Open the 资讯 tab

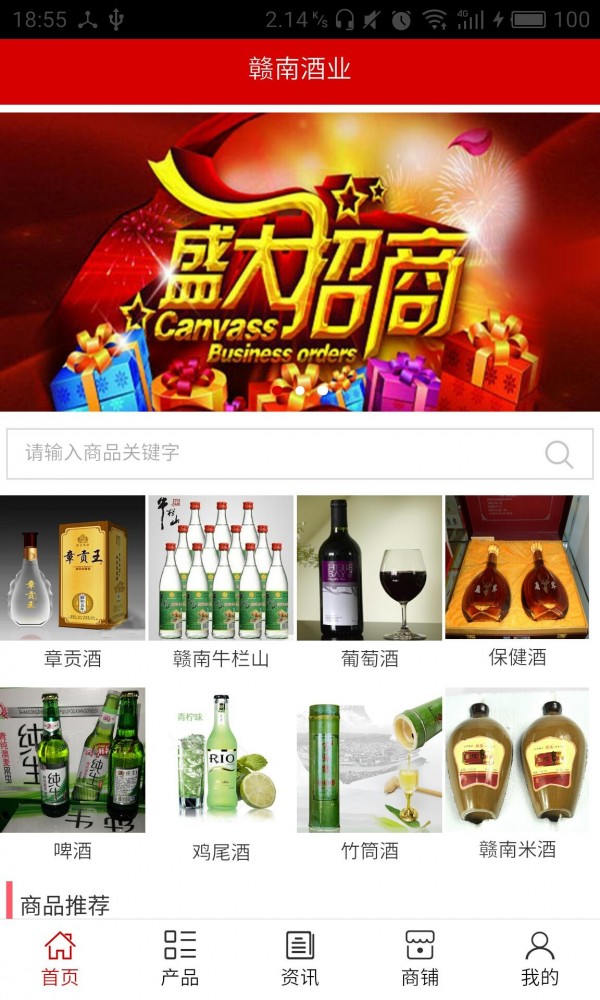point(300,958)
